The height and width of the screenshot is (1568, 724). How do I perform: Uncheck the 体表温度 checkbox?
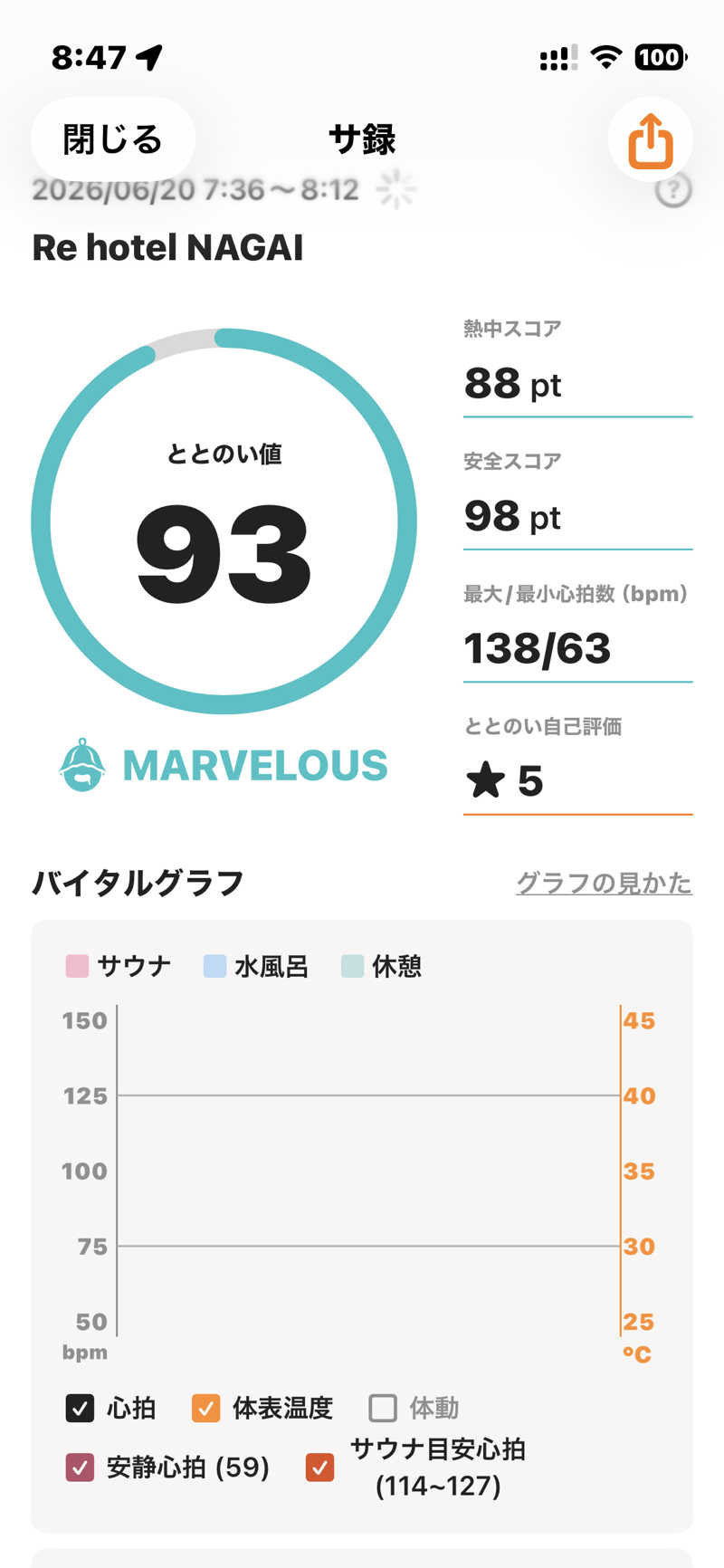(206, 1409)
